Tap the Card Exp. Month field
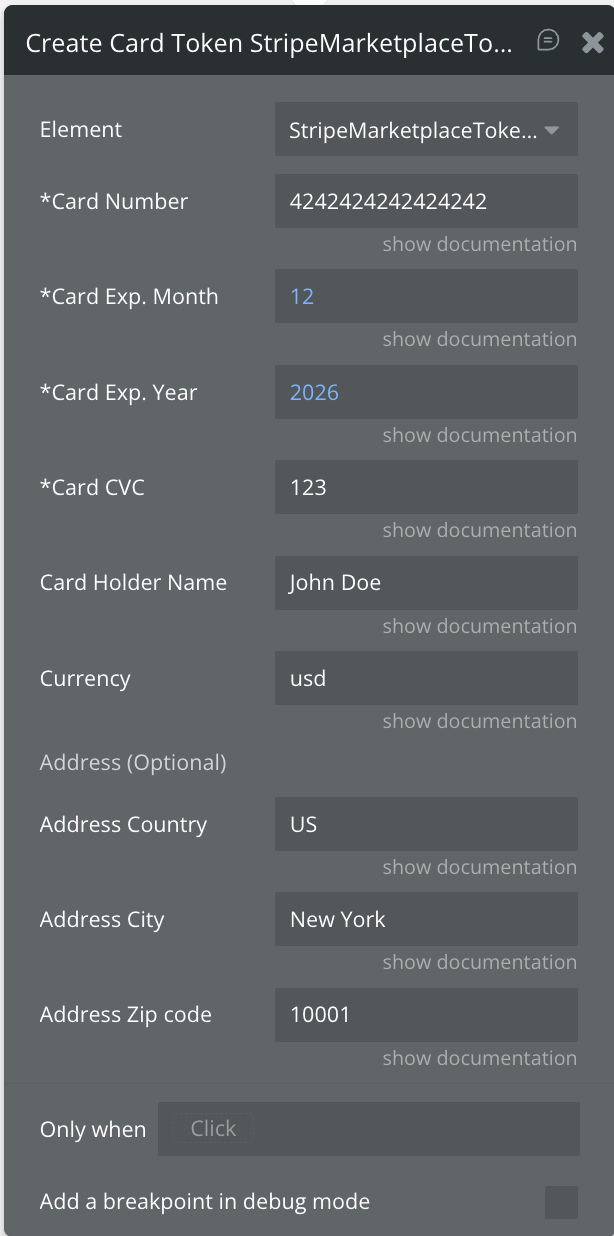This screenshot has width=614, height=1236. pos(426,296)
